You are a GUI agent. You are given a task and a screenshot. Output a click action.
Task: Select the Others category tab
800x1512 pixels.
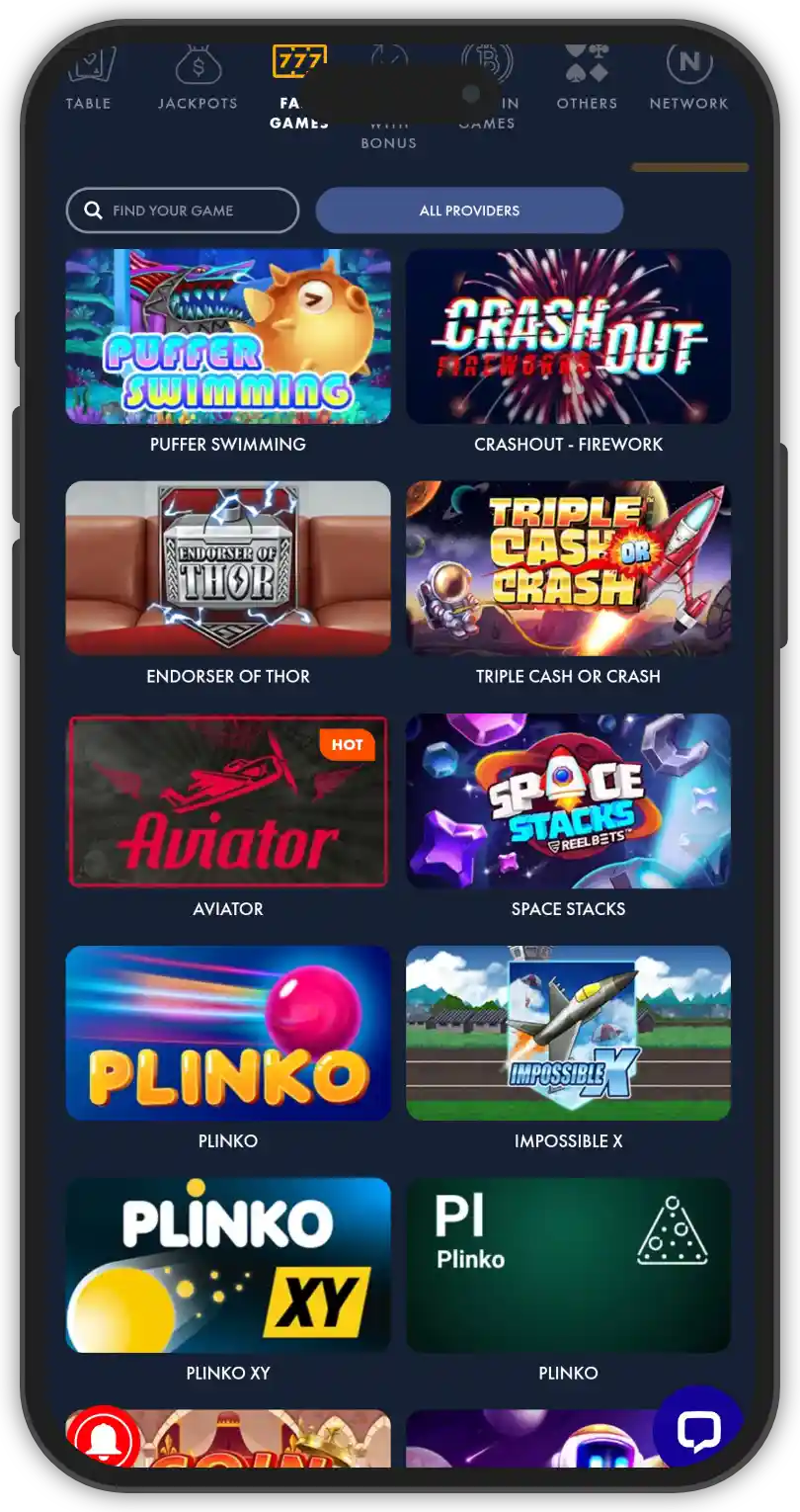[587, 79]
